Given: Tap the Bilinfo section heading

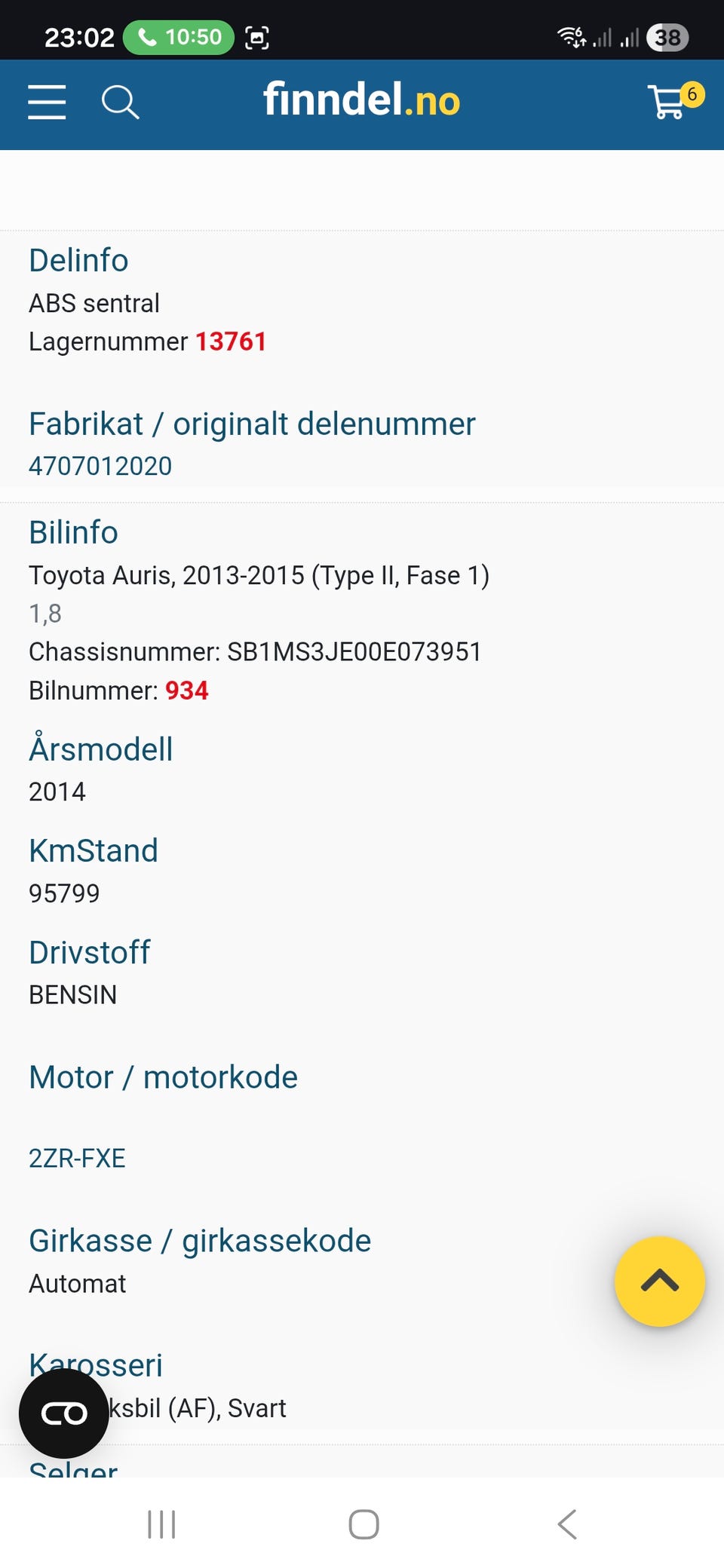Looking at the screenshot, I should coord(73,531).
